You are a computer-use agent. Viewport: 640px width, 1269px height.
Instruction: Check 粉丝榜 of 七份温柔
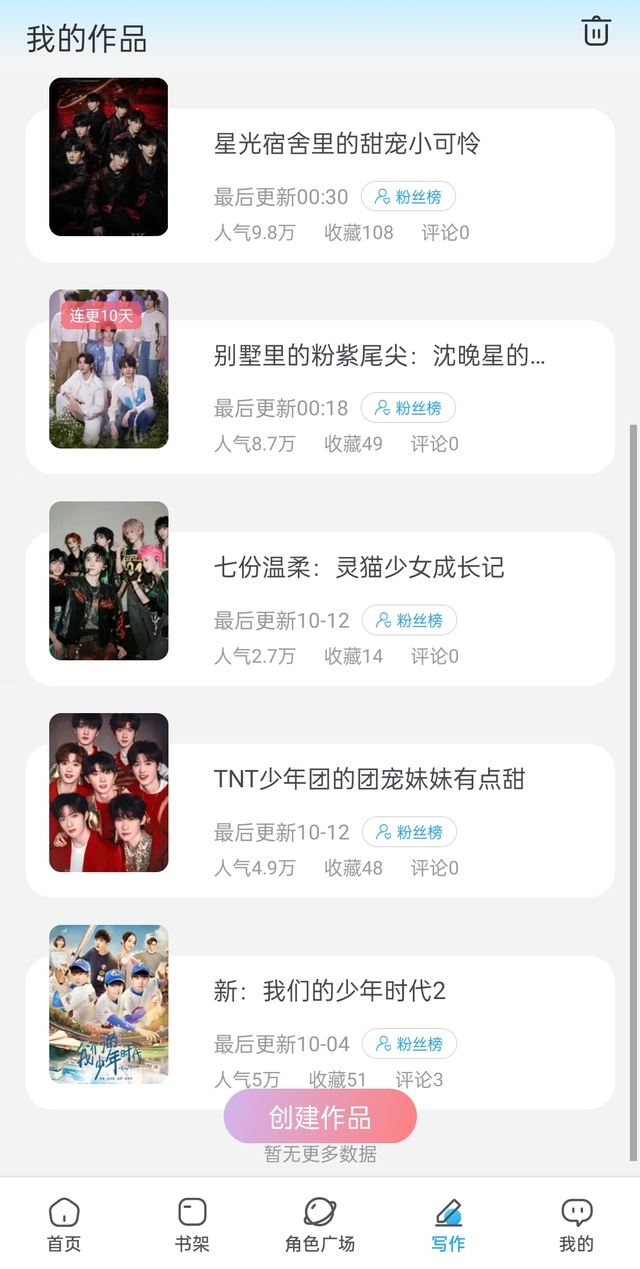pos(409,620)
